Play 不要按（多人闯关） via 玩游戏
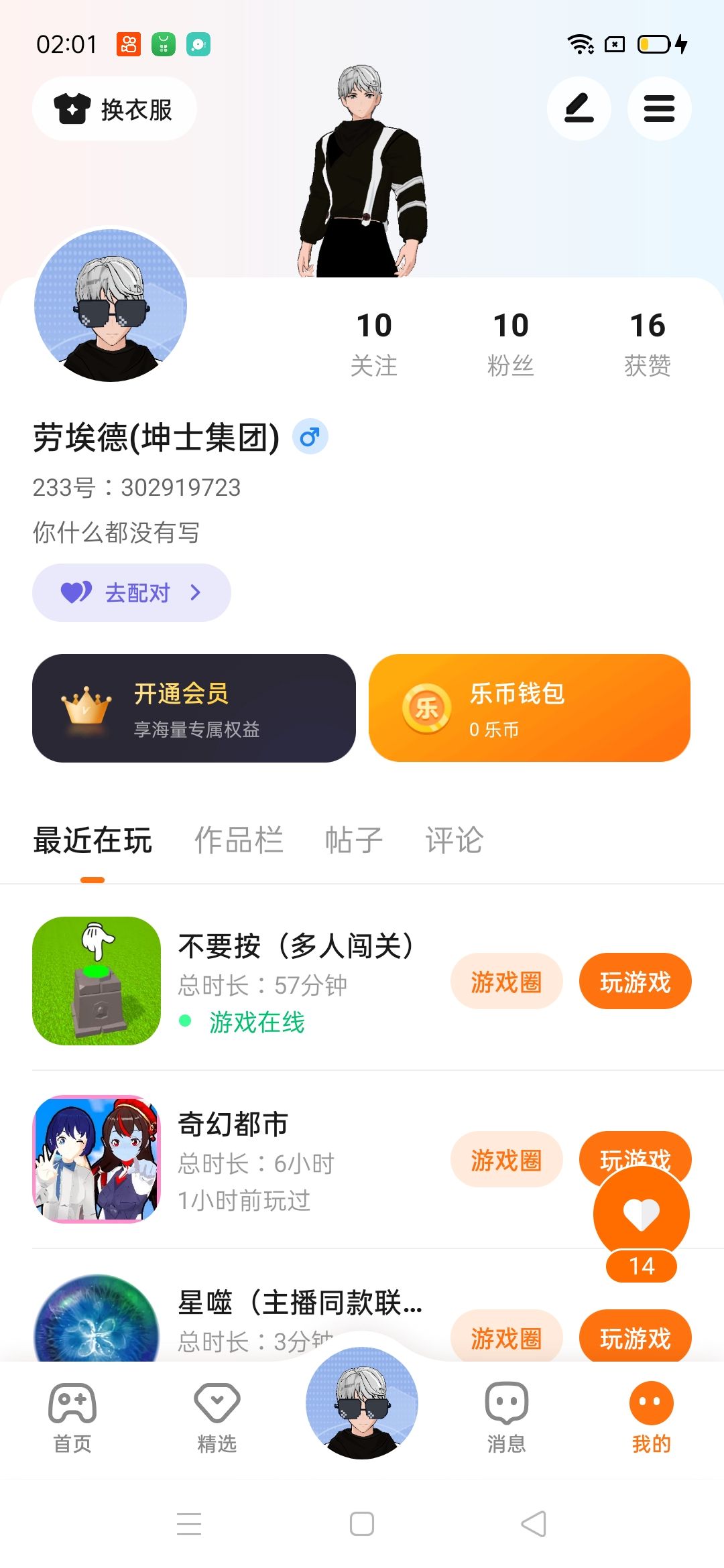The height and width of the screenshot is (1568, 724). point(635,982)
